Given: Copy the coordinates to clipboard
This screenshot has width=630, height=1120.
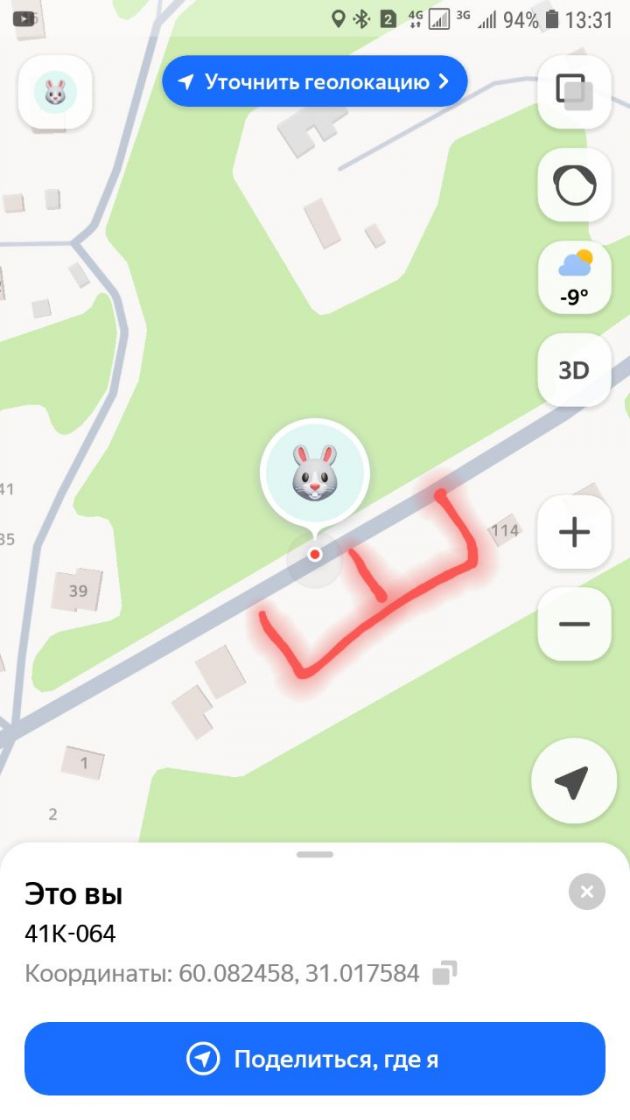Looking at the screenshot, I should coord(445,973).
